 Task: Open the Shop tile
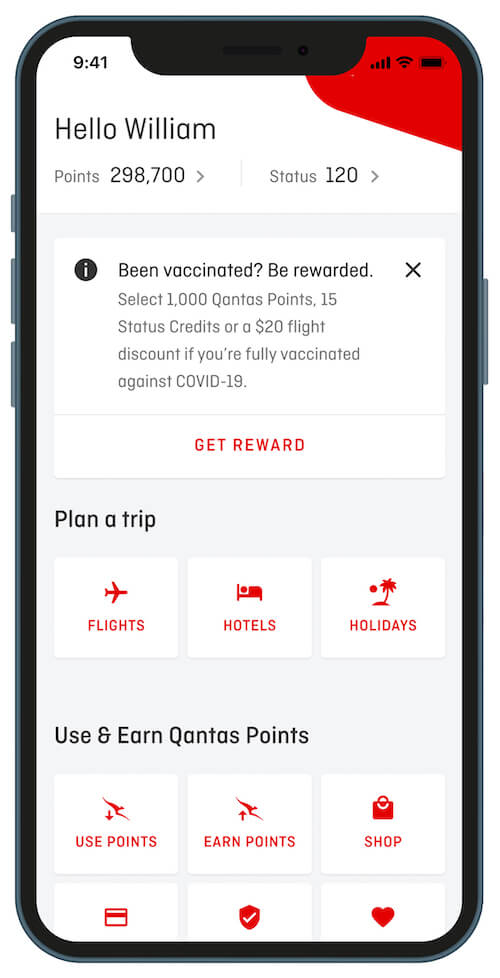383,824
